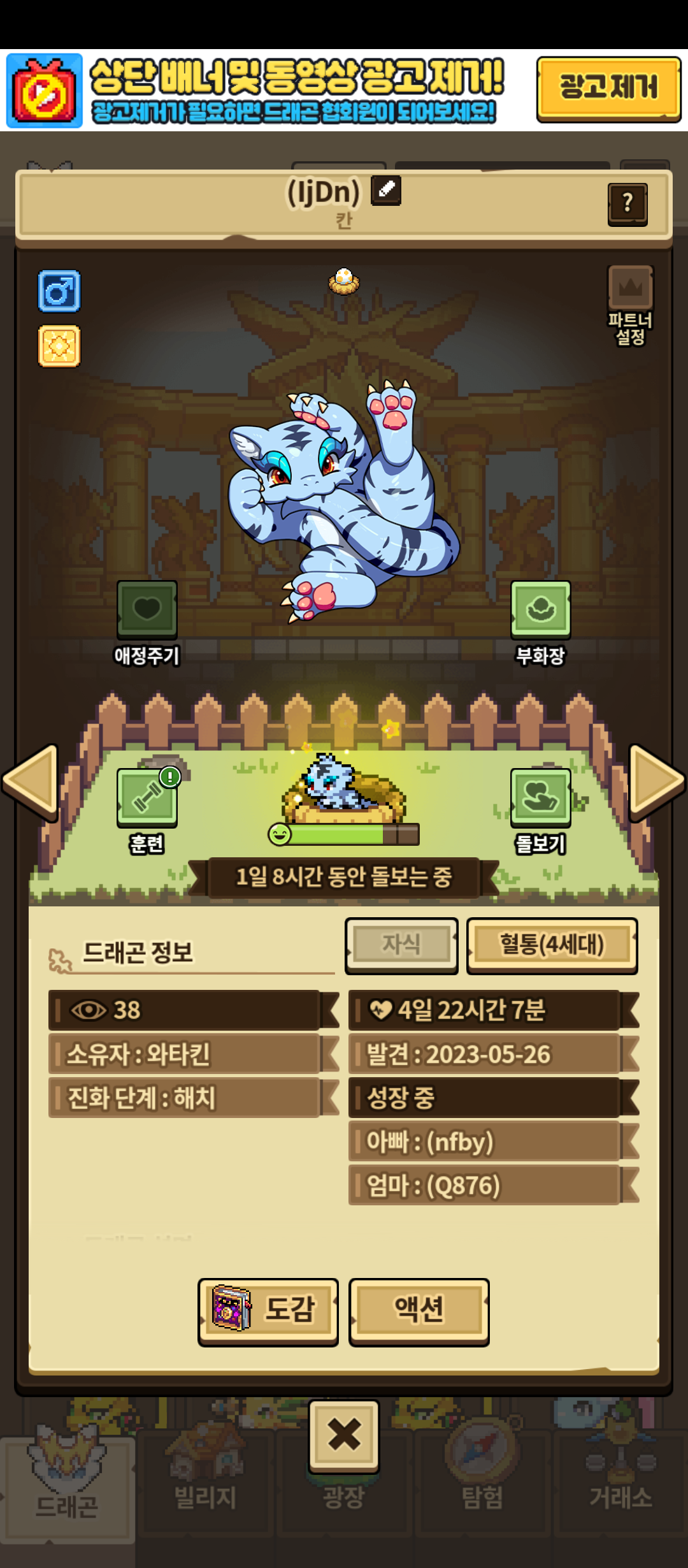Viewport: 688px width, 1568px height.
Task: Tap the 돌보기 care button
Action: (540, 797)
